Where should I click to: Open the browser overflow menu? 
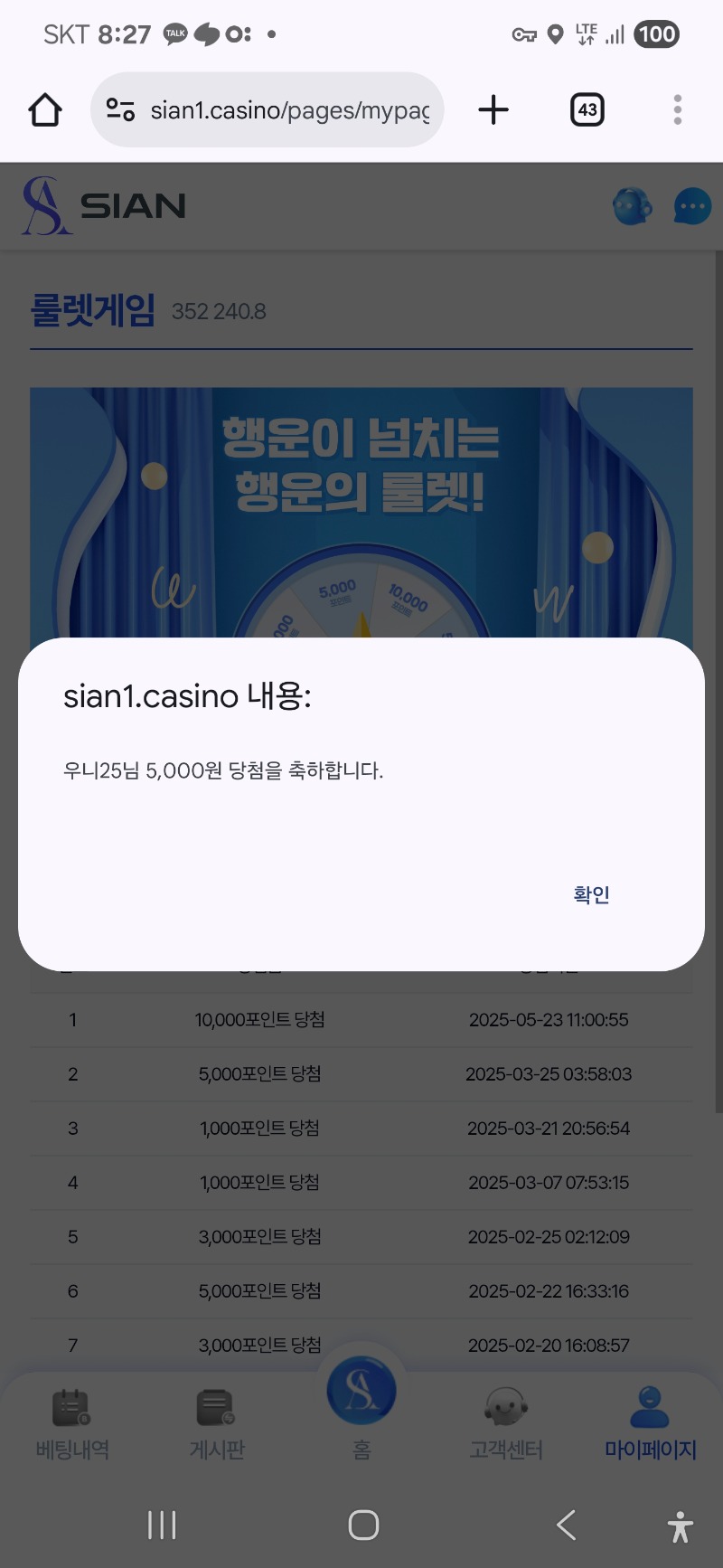click(677, 110)
